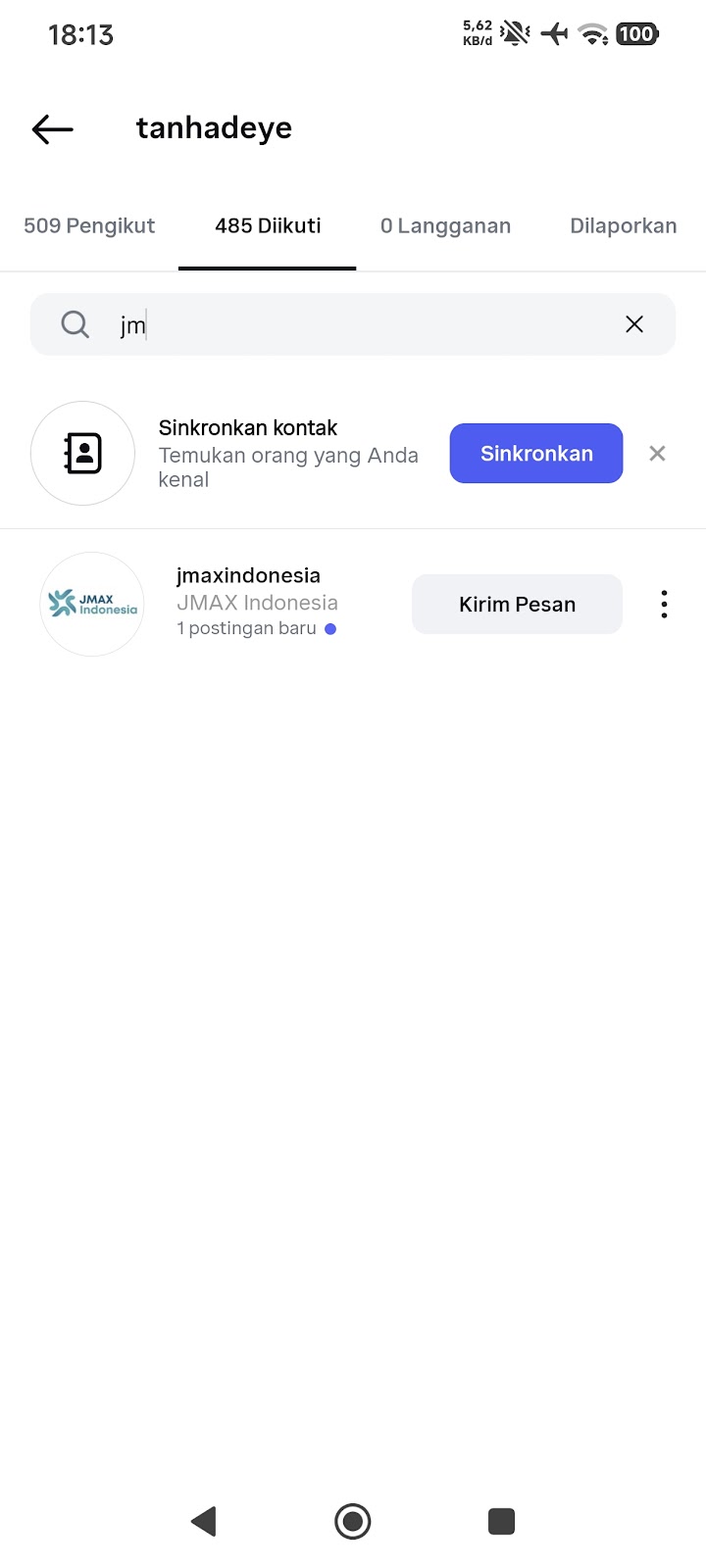
Task: Select the 485 Diikuti tab
Action: pyautogui.click(x=268, y=226)
